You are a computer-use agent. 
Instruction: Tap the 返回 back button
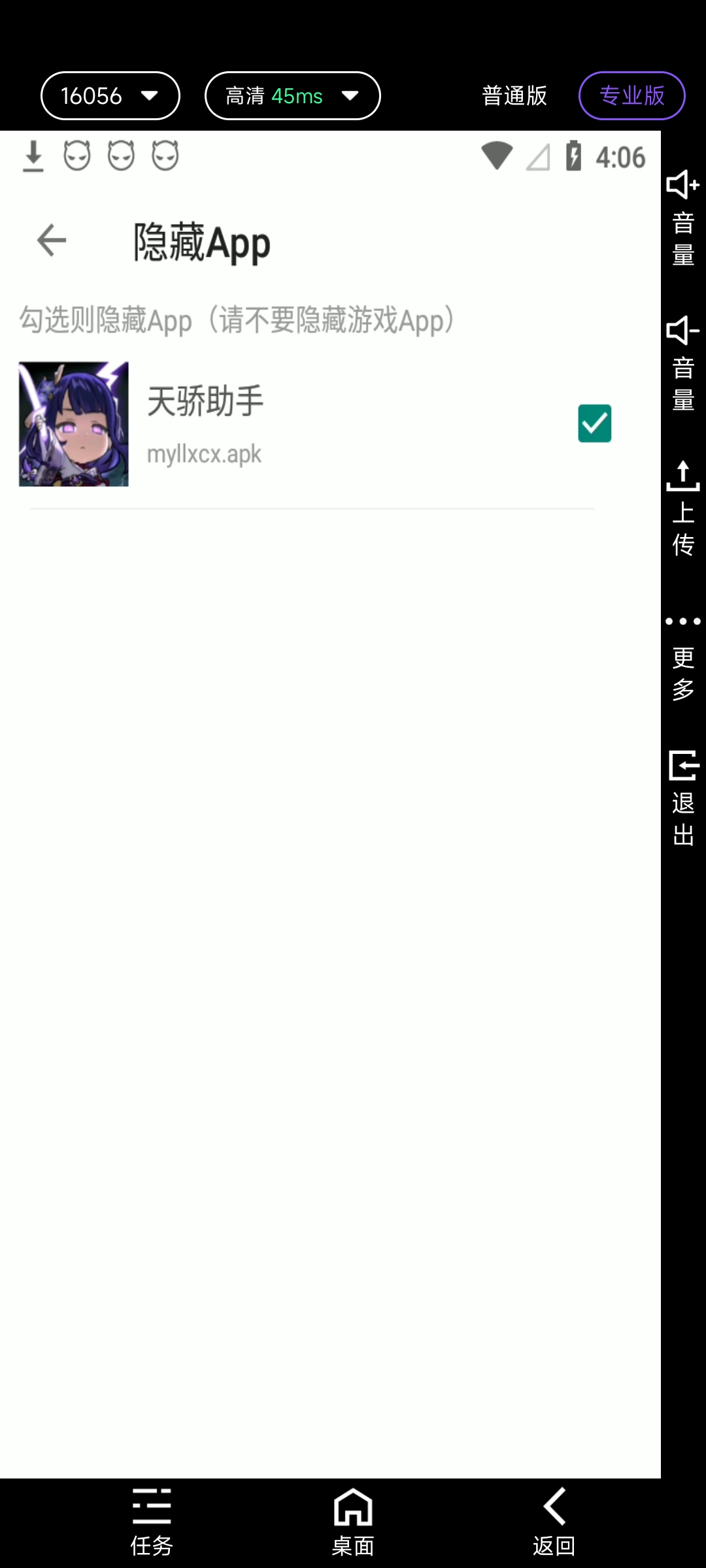click(x=554, y=1521)
